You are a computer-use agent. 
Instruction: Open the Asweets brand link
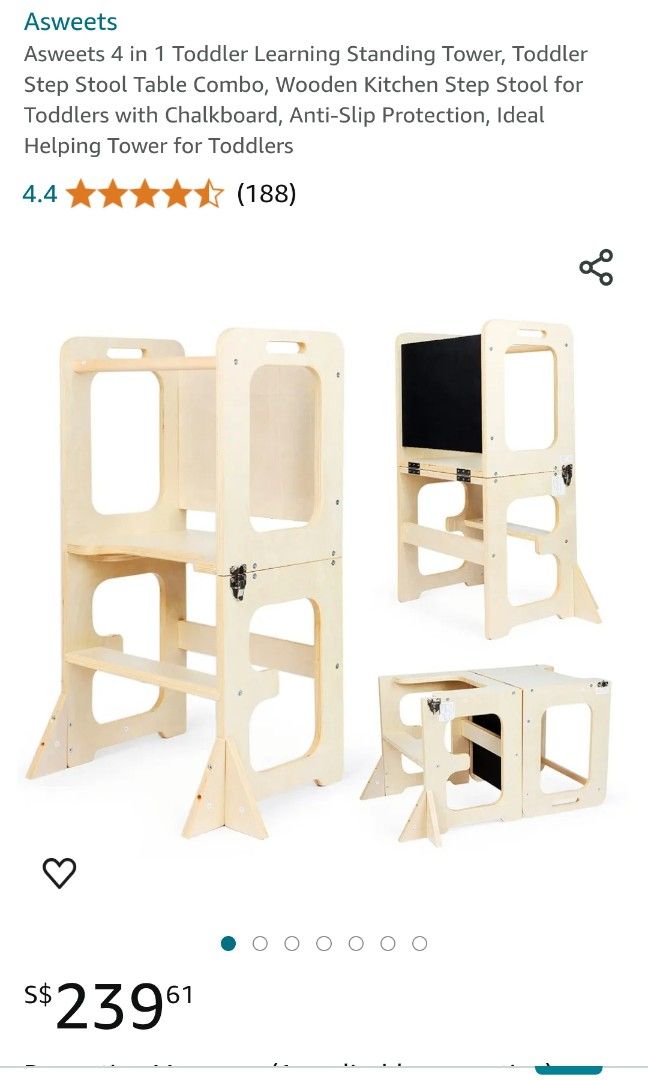click(x=70, y=21)
